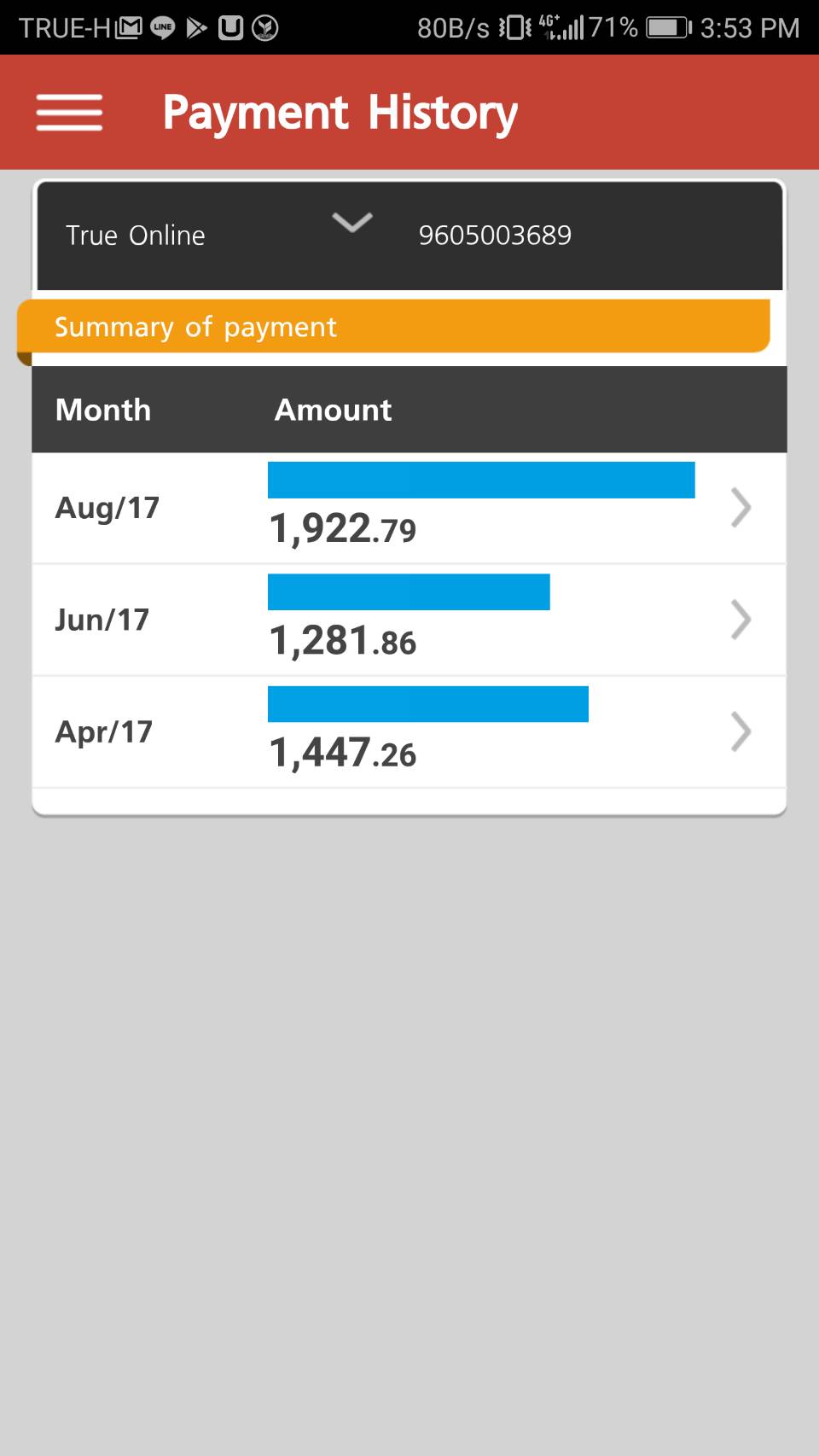Expand the True Online service dropdown
Image resolution: width=819 pixels, height=1456 pixels.
pyautogui.click(x=351, y=224)
